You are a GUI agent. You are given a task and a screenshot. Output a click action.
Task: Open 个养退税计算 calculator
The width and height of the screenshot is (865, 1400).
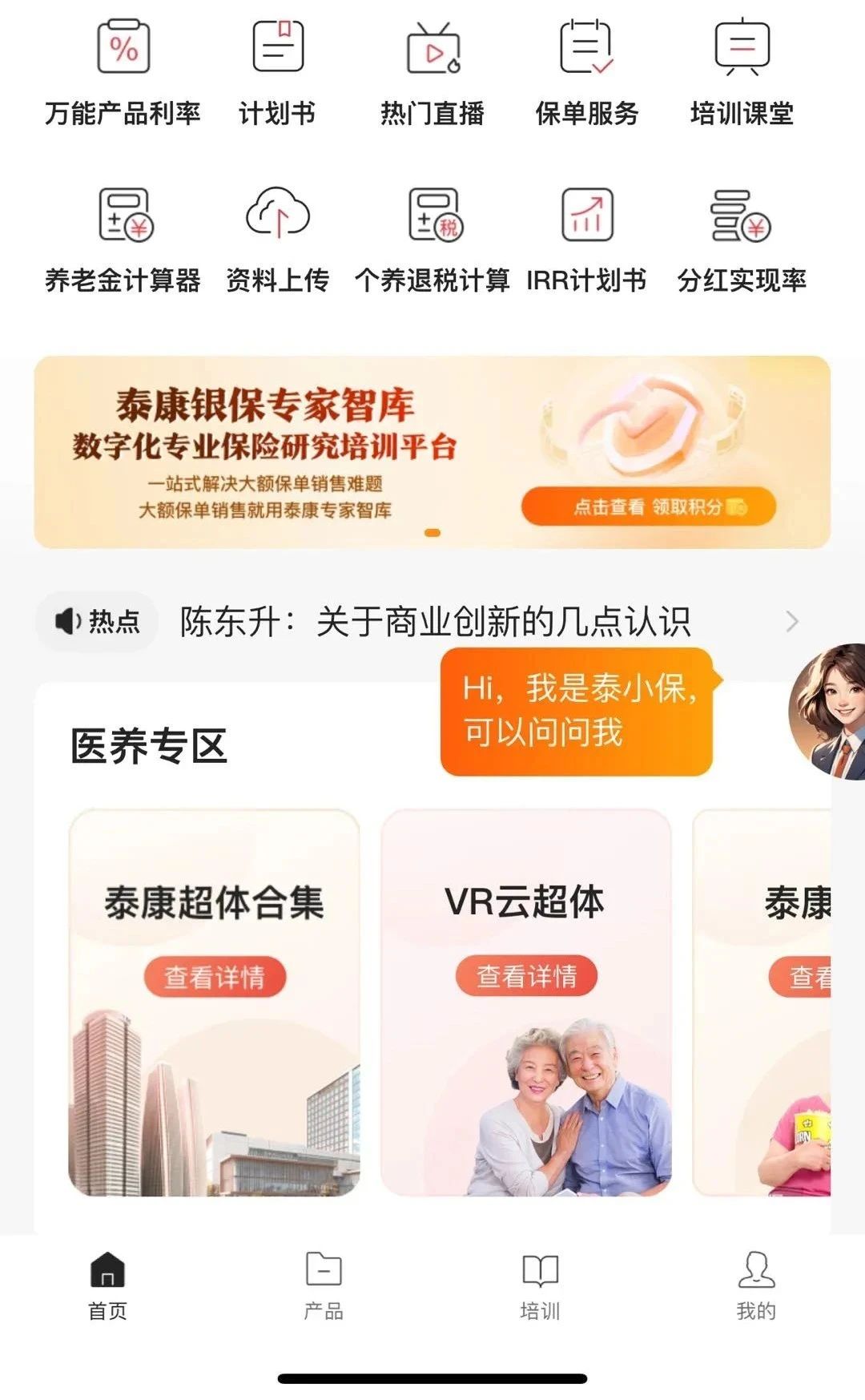tap(432, 240)
